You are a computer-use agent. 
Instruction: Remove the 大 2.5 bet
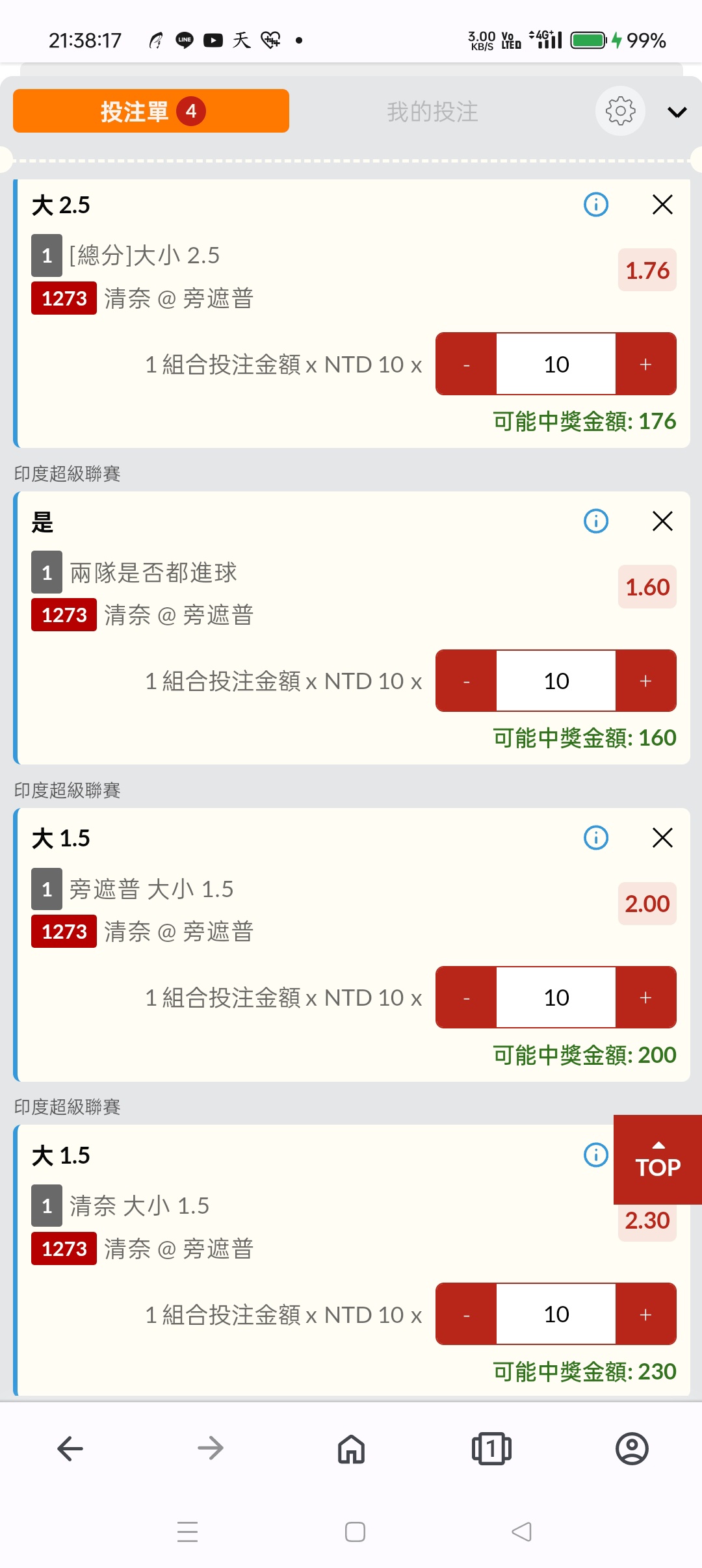pyautogui.click(x=662, y=205)
